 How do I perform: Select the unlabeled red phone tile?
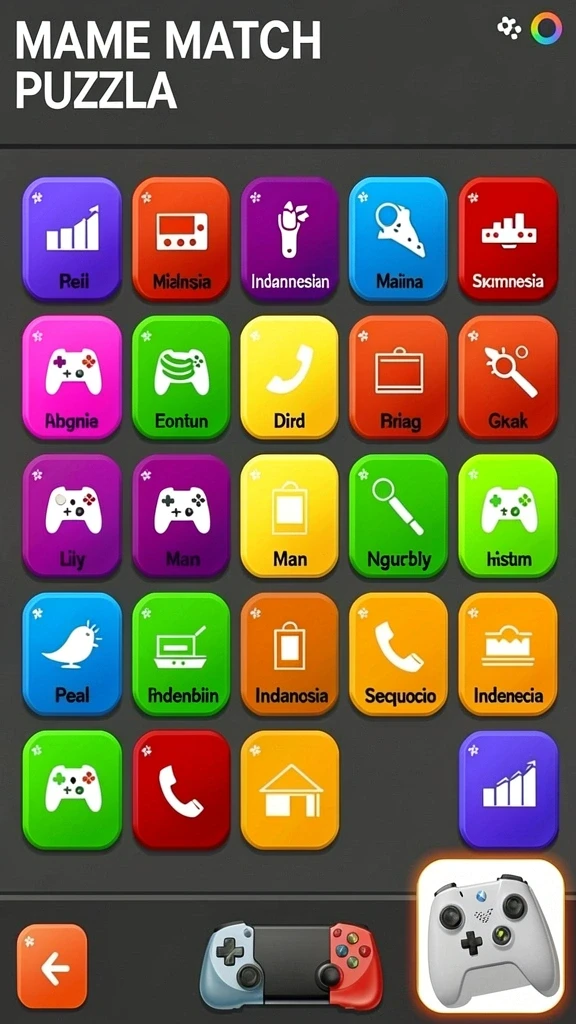point(182,790)
